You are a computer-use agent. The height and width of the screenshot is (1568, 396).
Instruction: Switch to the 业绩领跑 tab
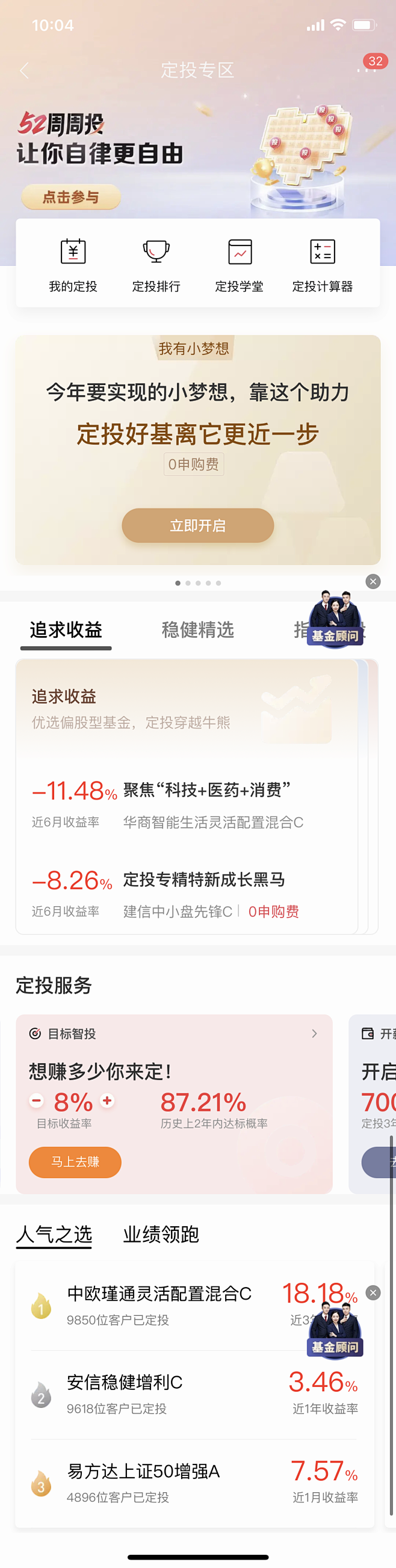(161, 1235)
